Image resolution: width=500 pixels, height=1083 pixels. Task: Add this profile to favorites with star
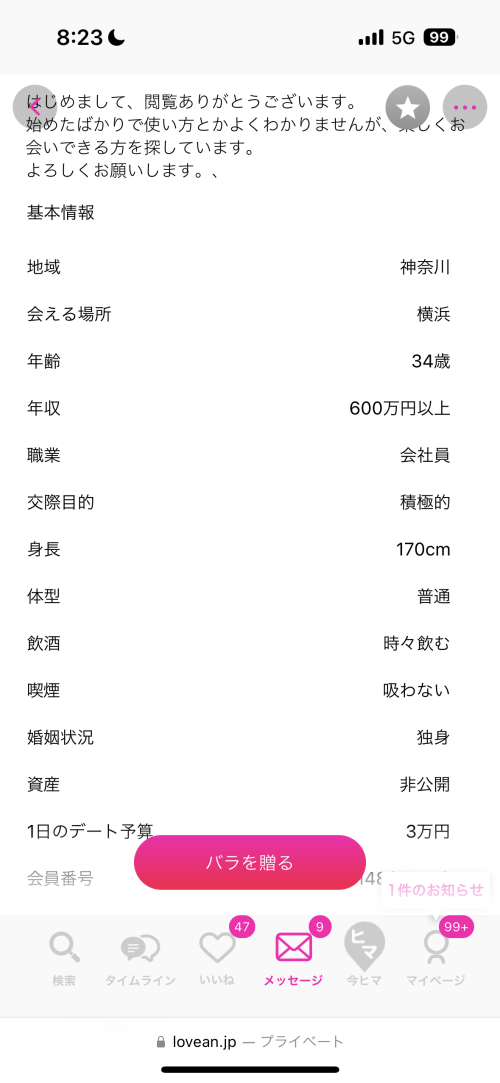pos(407,108)
